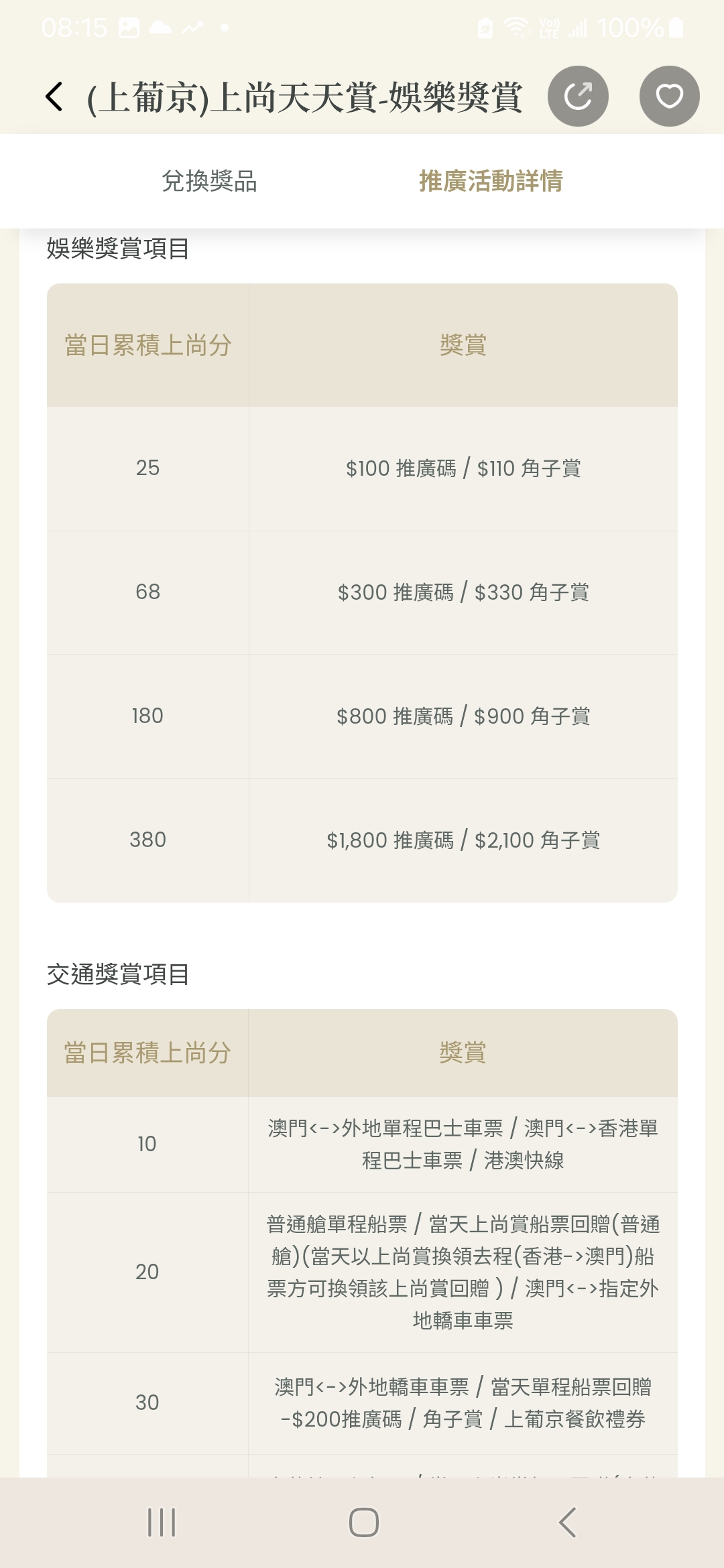The width and height of the screenshot is (724, 1568).
Task: Tap the system home button
Action: [x=364, y=1522]
